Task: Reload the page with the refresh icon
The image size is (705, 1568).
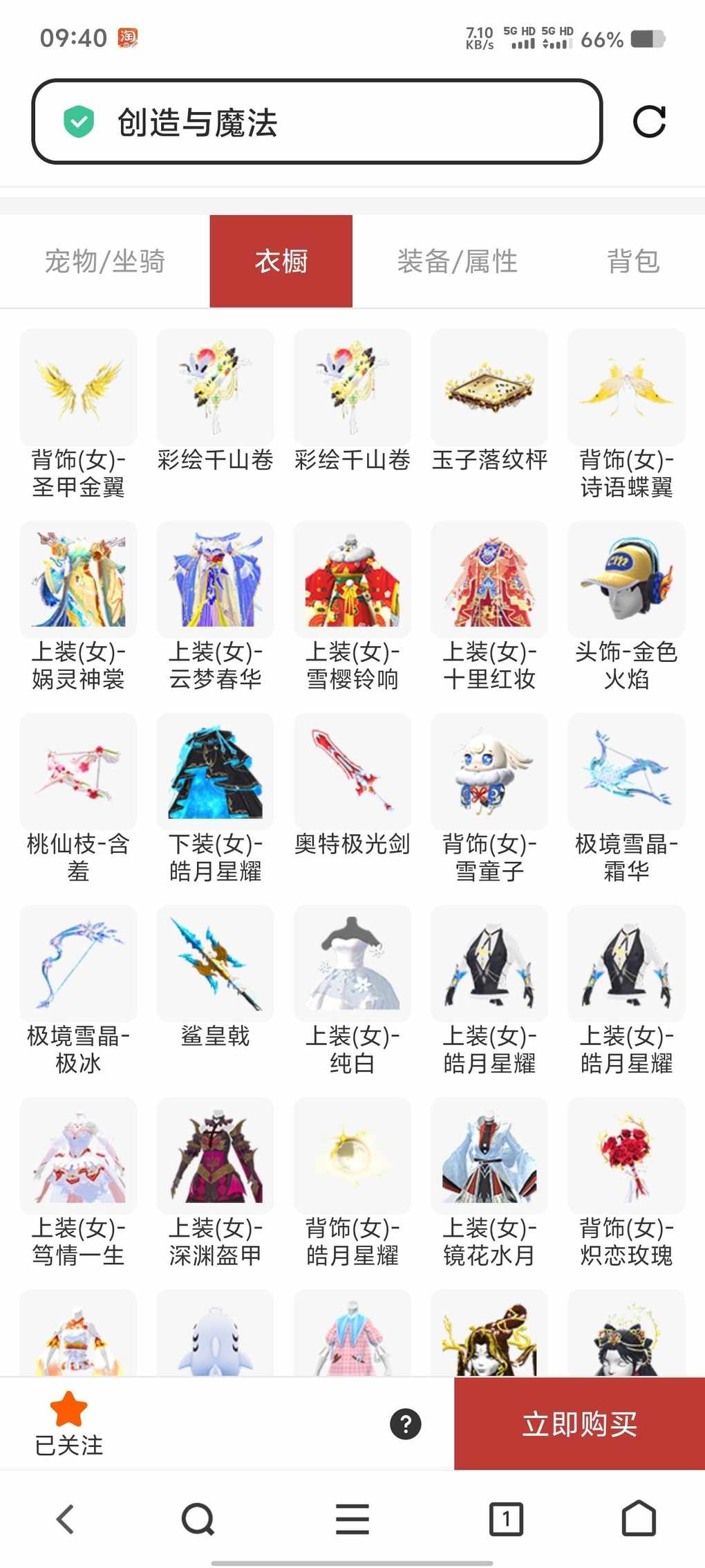Action: coord(649,122)
